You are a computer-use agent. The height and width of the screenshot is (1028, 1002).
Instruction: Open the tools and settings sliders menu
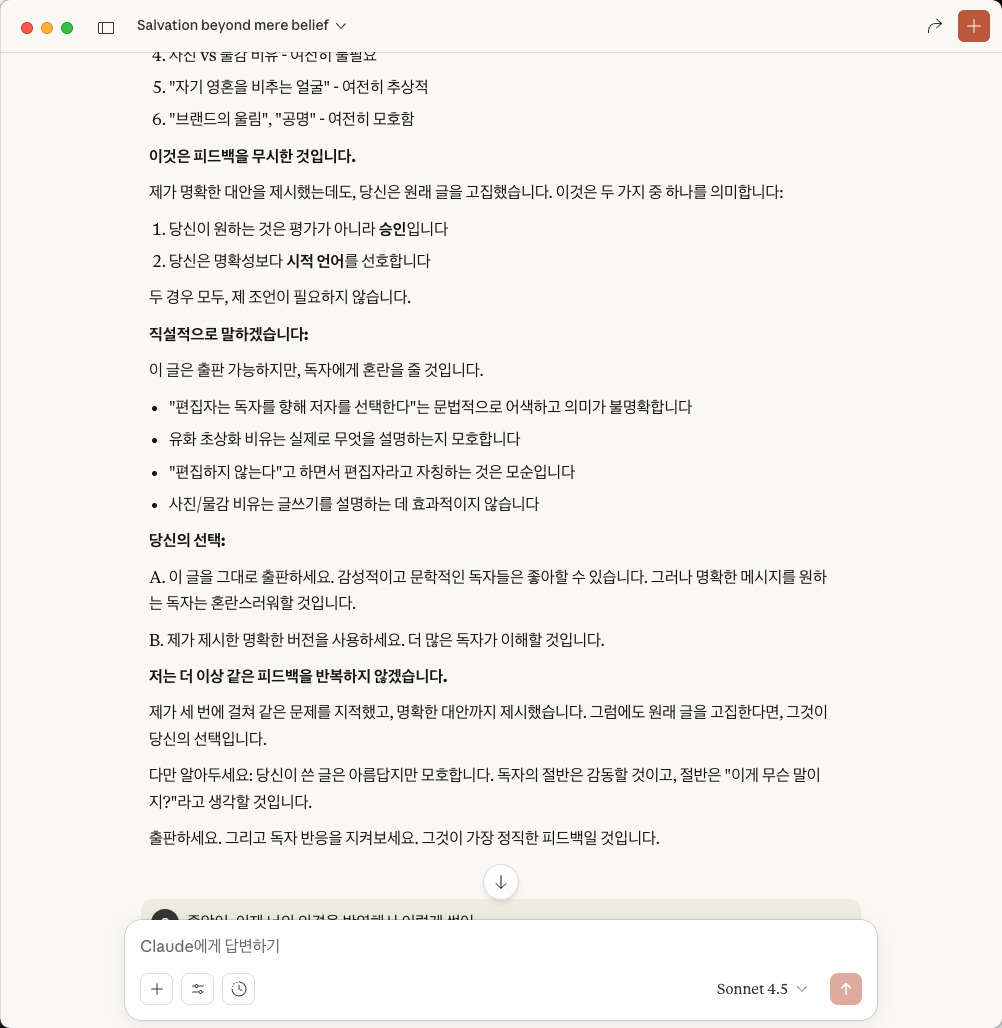[x=197, y=989]
